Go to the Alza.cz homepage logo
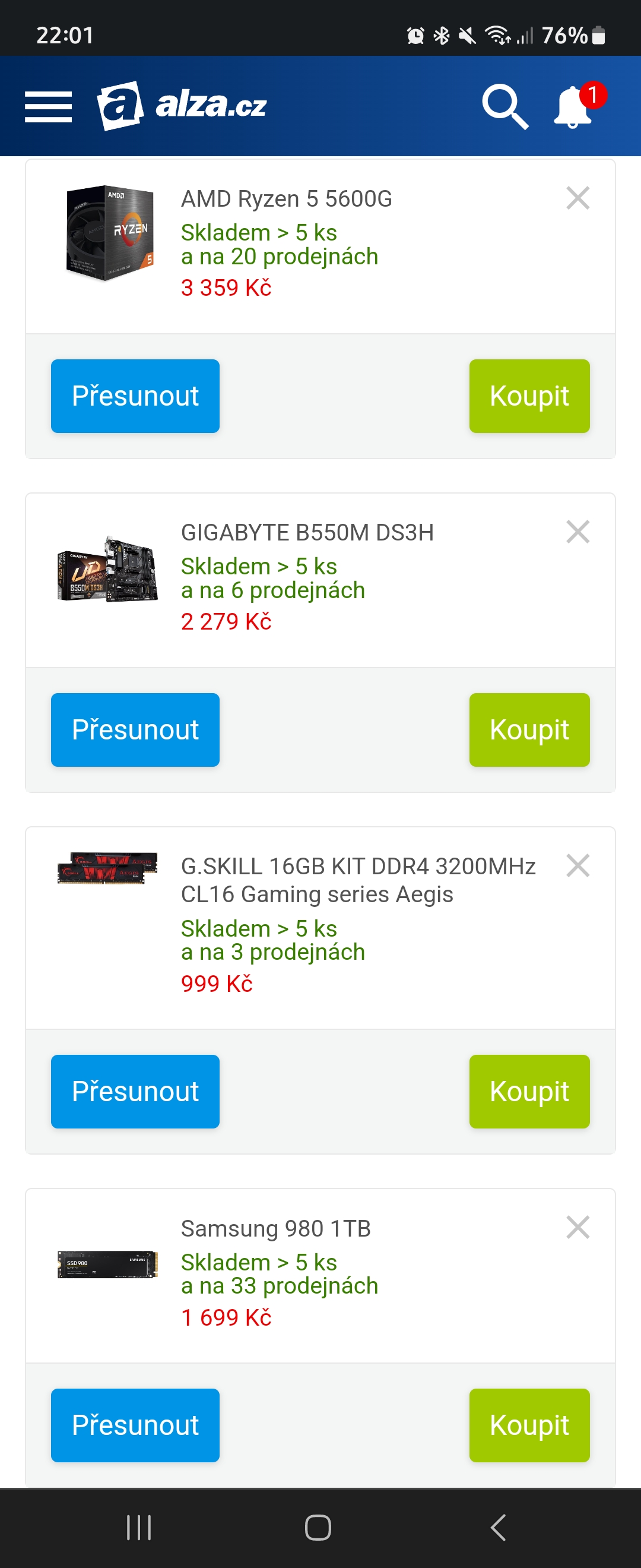The height and width of the screenshot is (1568, 641). tap(182, 106)
